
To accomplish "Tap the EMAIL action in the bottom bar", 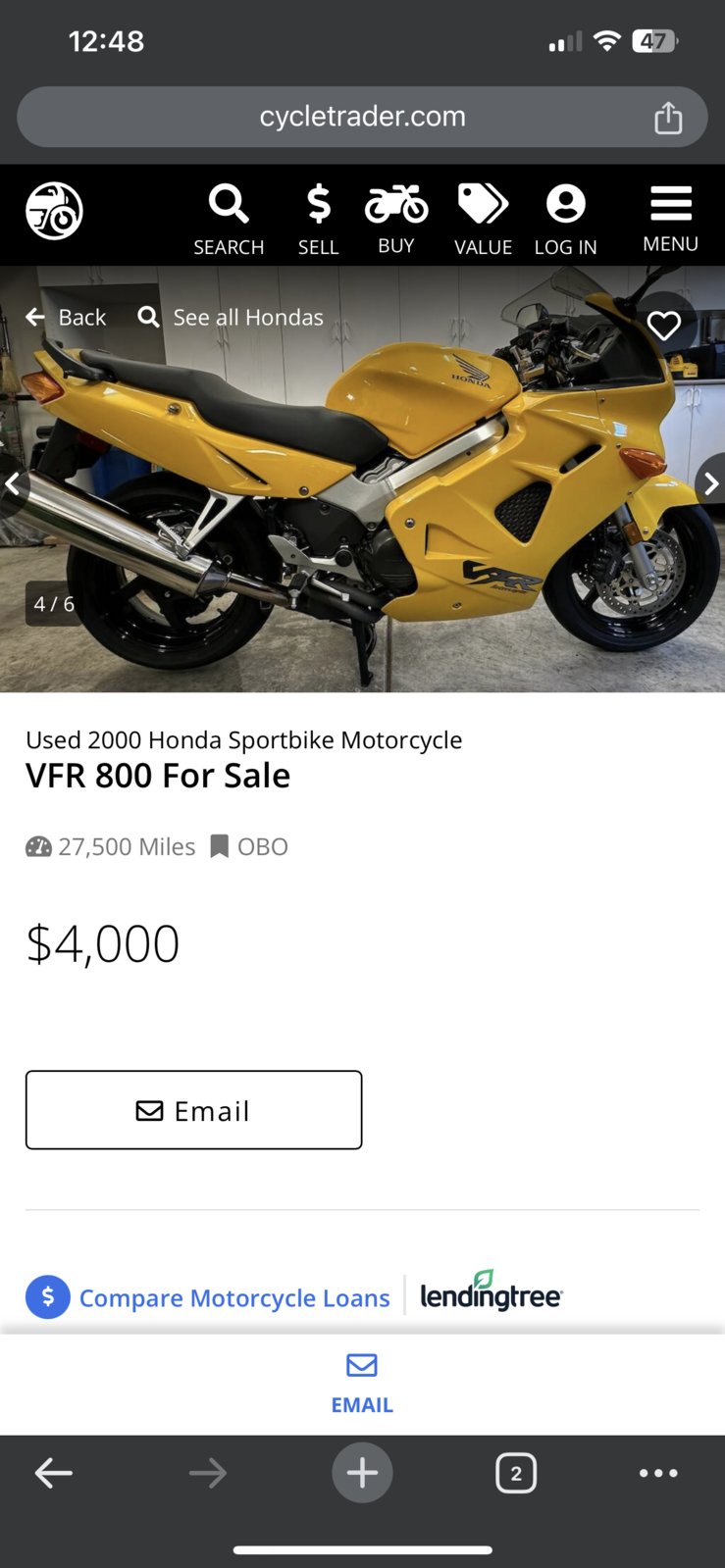I will pos(362,1383).
